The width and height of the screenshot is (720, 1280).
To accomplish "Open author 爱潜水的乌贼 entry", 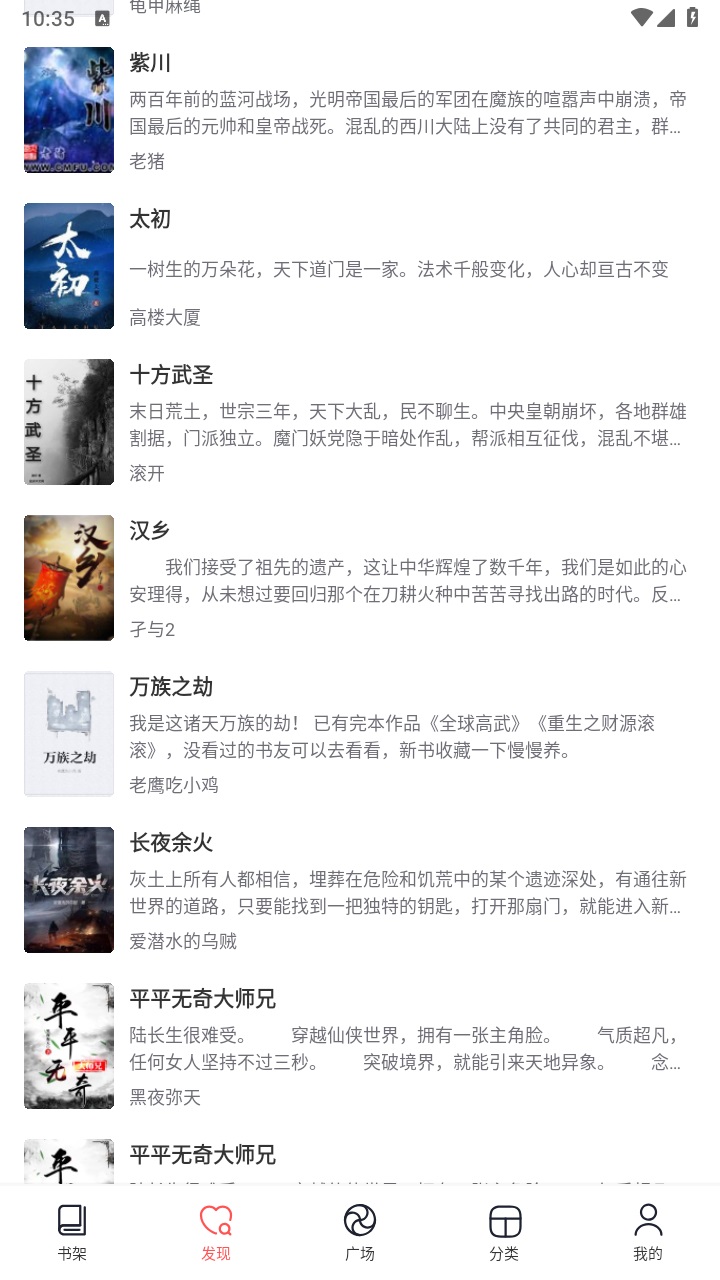I will coord(178,941).
